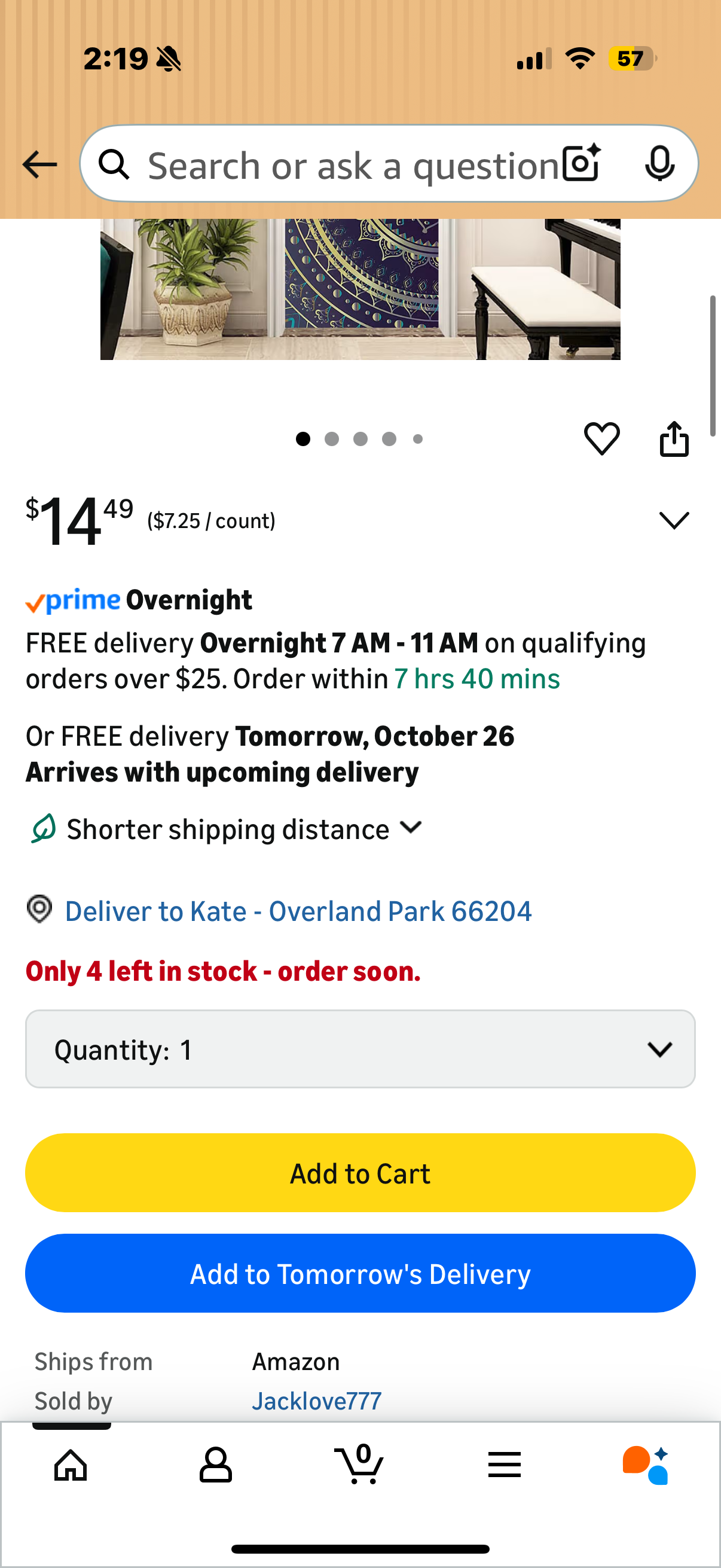Open the Quantity dropdown
Viewport: 721px width, 1568px height.
tap(360, 1050)
